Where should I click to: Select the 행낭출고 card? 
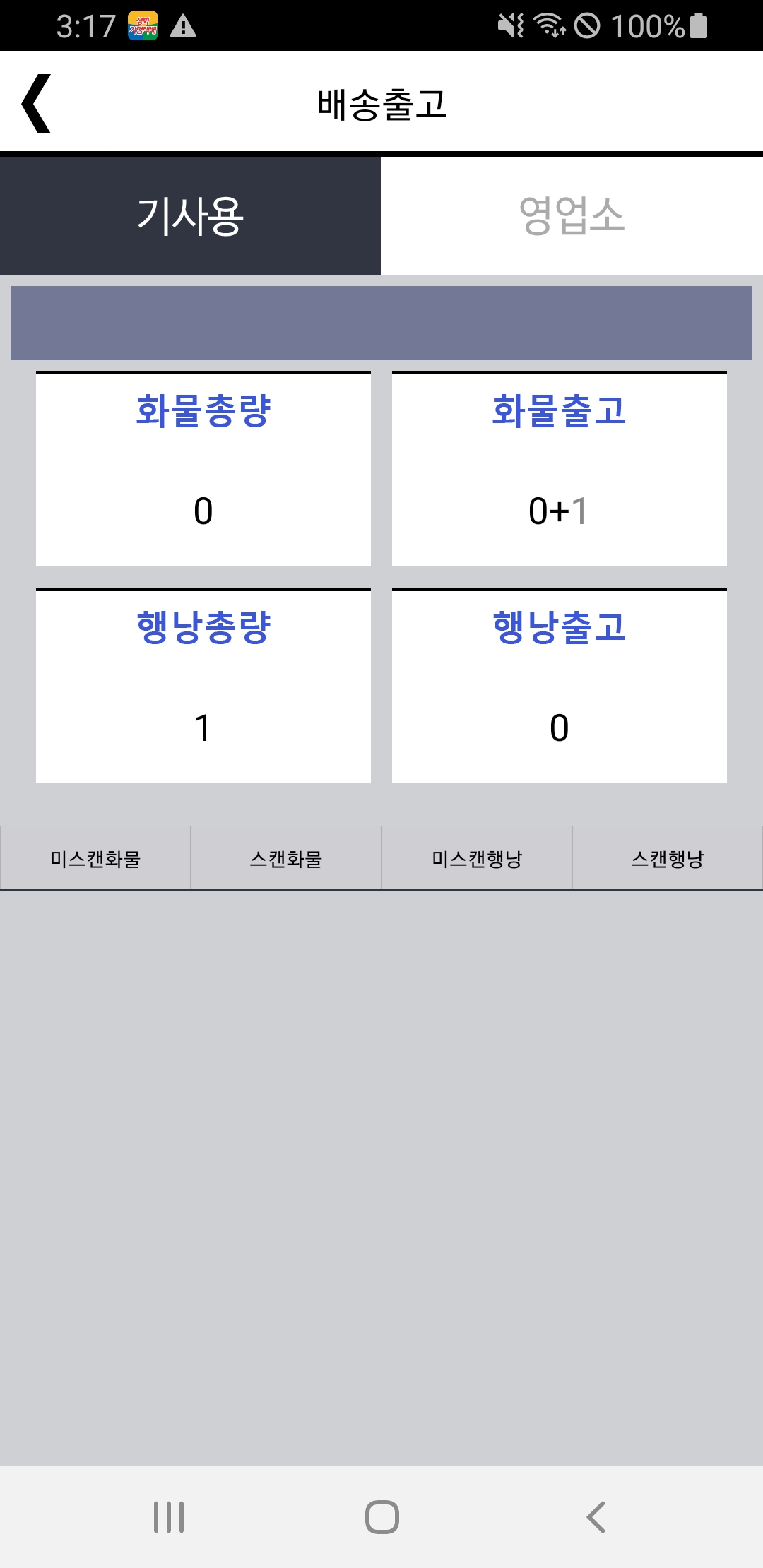click(560, 686)
